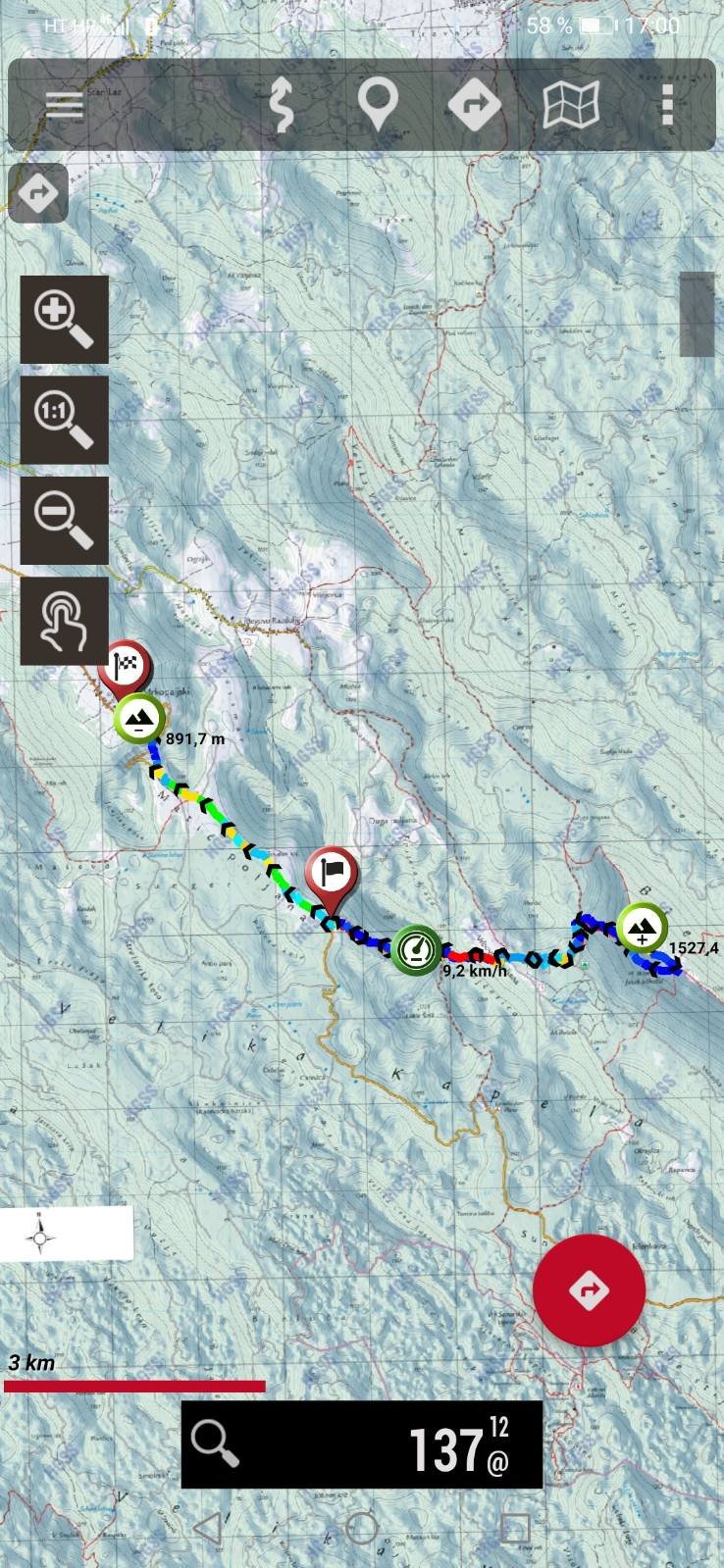Select the checkered finish flag marker
724x1568 pixels.
point(127,667)
